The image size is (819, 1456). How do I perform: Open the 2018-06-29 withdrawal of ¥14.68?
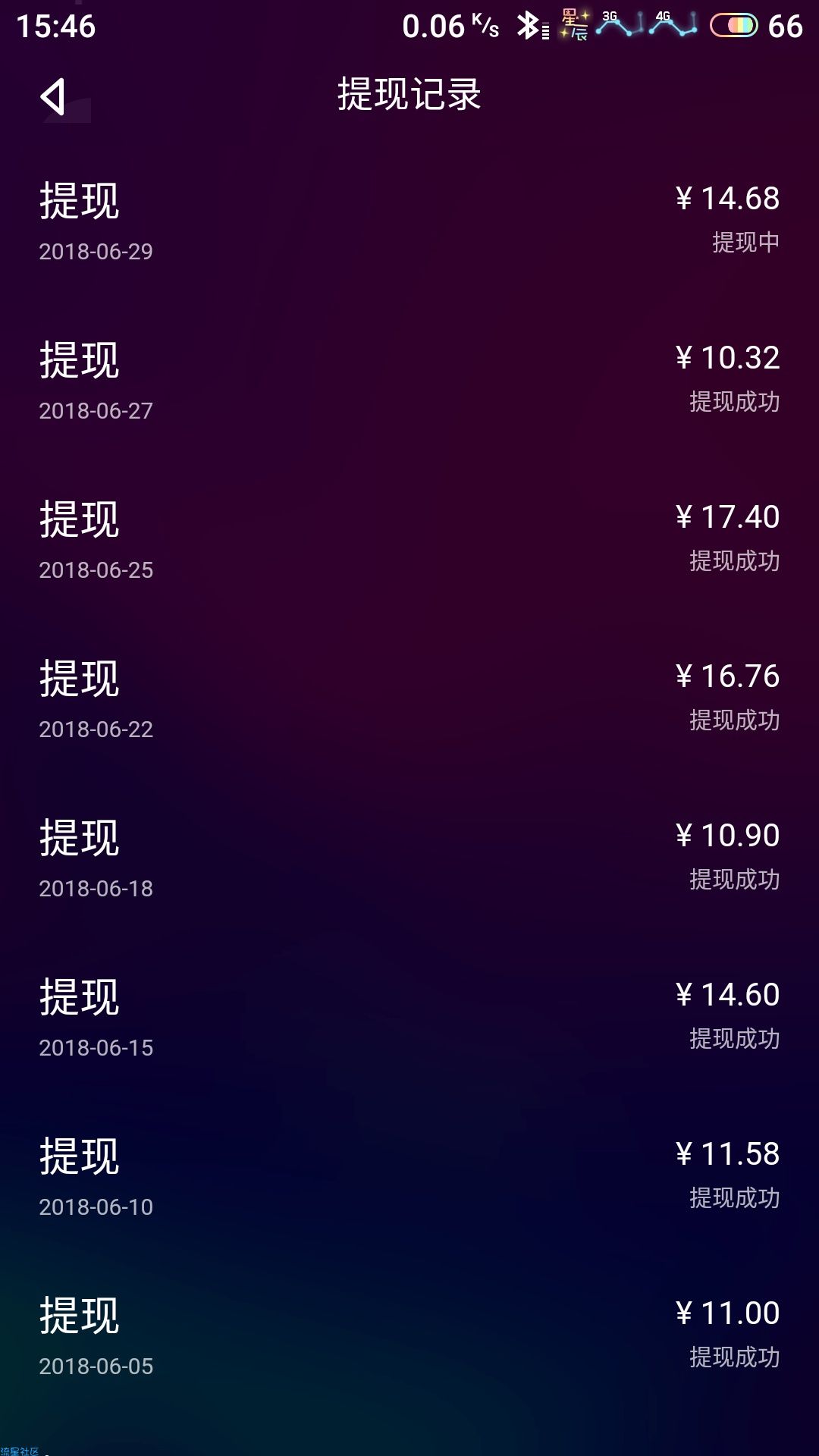point(409,221)
